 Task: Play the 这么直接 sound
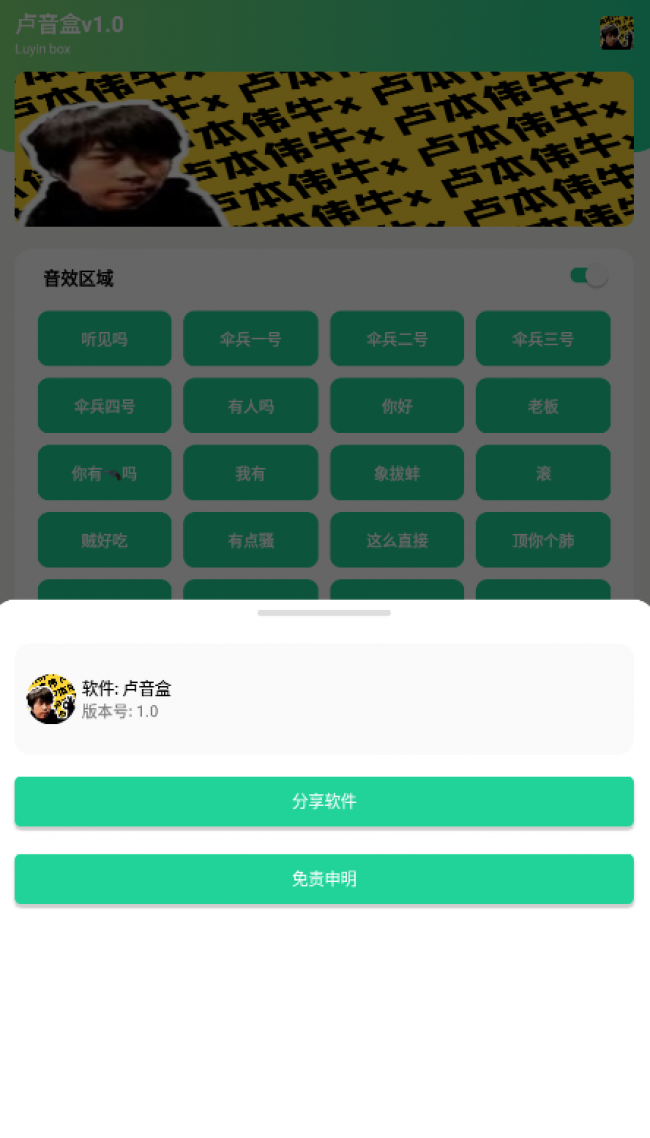(x=397, y=540)
